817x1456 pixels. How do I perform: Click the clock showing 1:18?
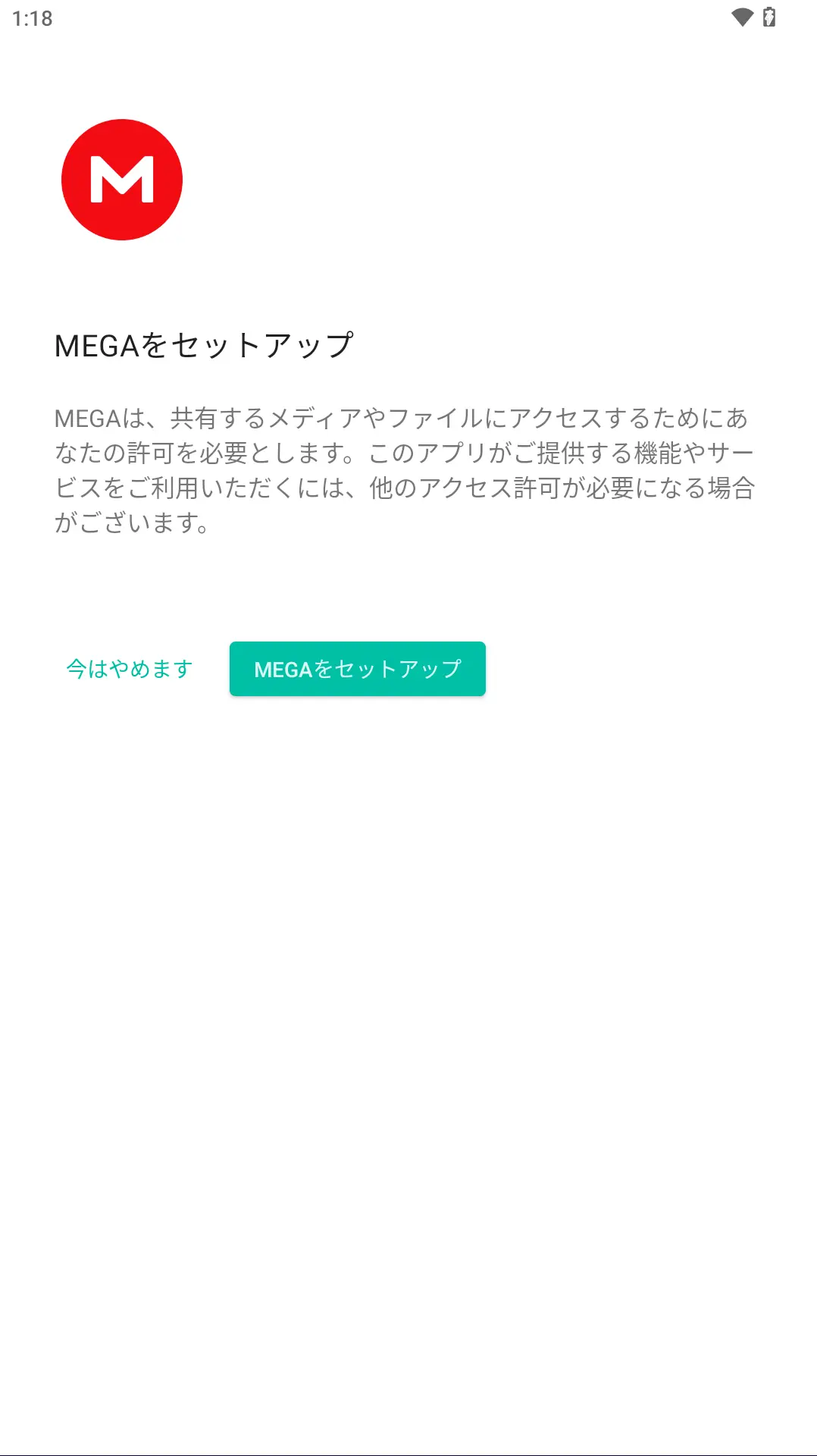31,17
